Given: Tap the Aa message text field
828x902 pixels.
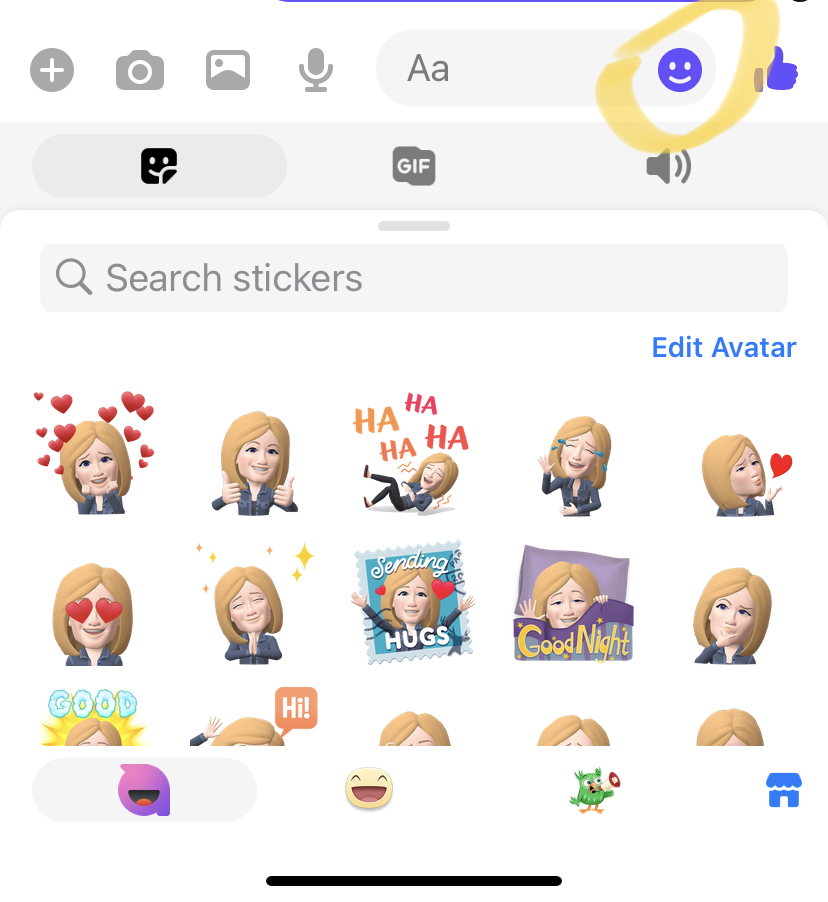Looking at the screenshot, I should coord(500,69).
